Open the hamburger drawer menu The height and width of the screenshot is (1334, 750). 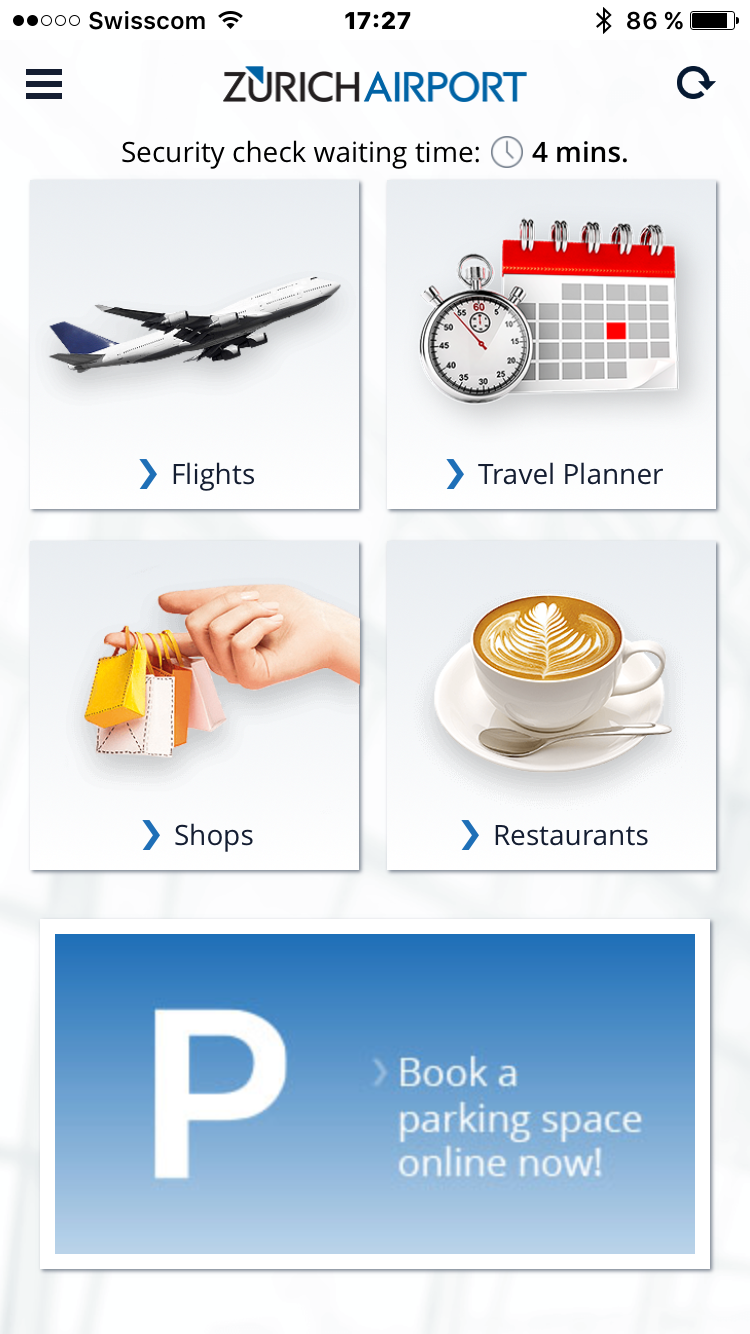coord(44,85)
